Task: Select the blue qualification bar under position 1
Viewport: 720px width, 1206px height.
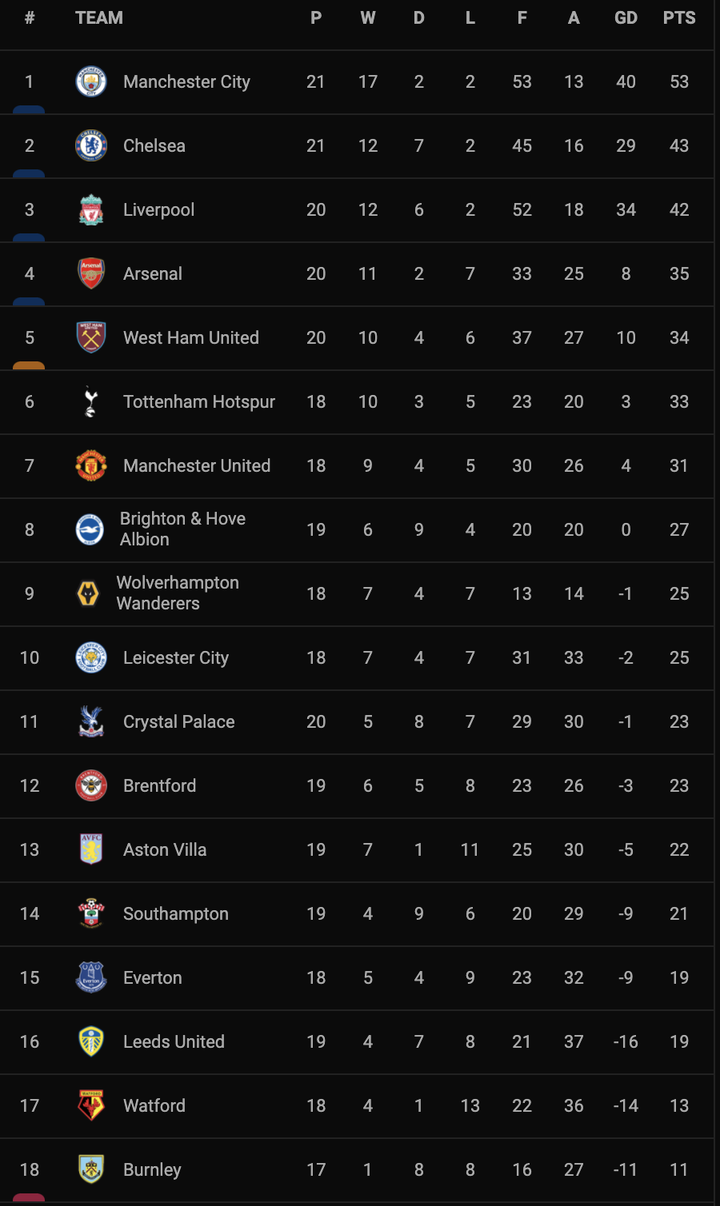Action: coord(29,110)
